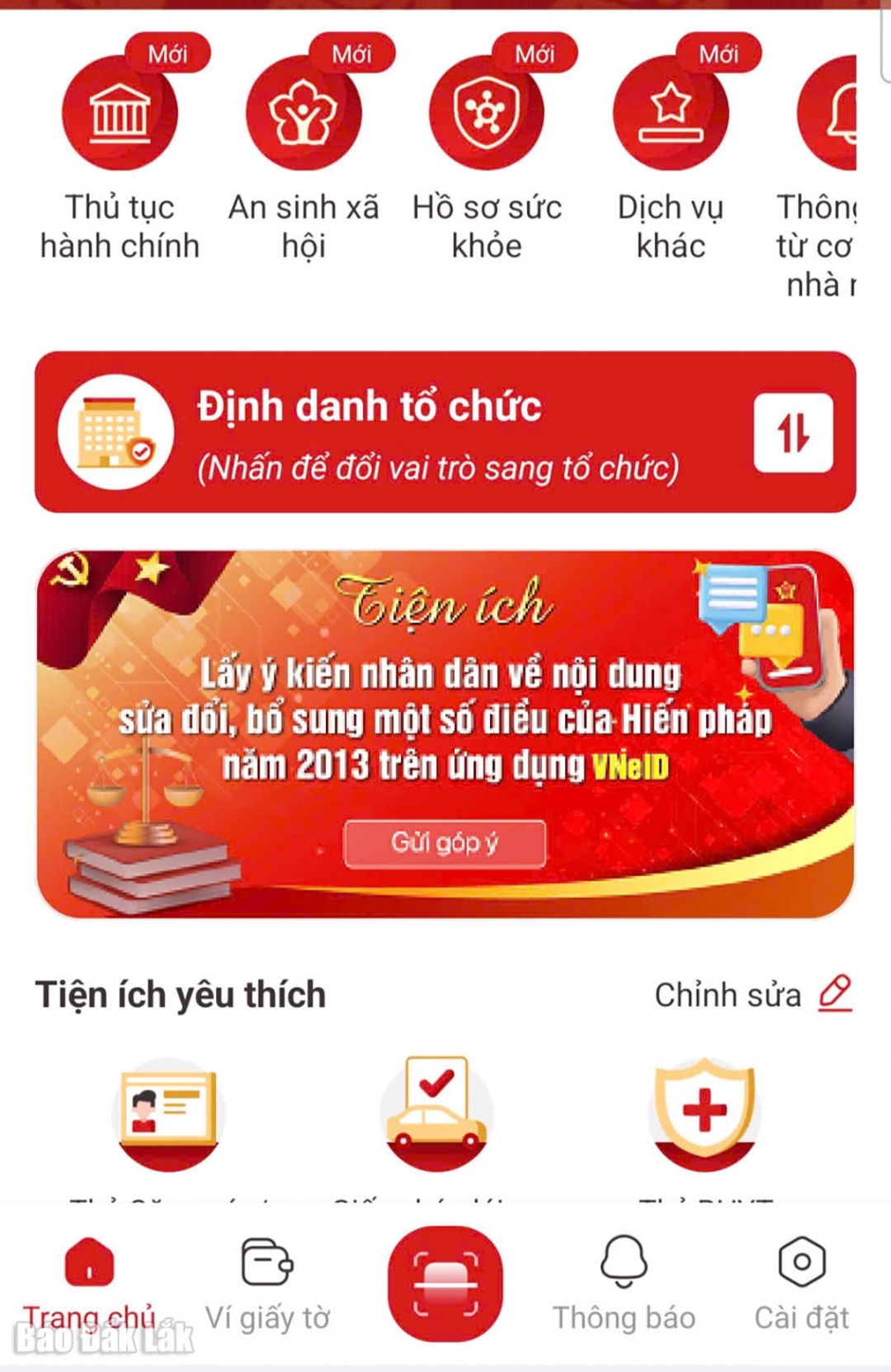Open Thủ tục hành chính service
The height and width of the screenshot is (1372, 891).
[x=120, y=114]
